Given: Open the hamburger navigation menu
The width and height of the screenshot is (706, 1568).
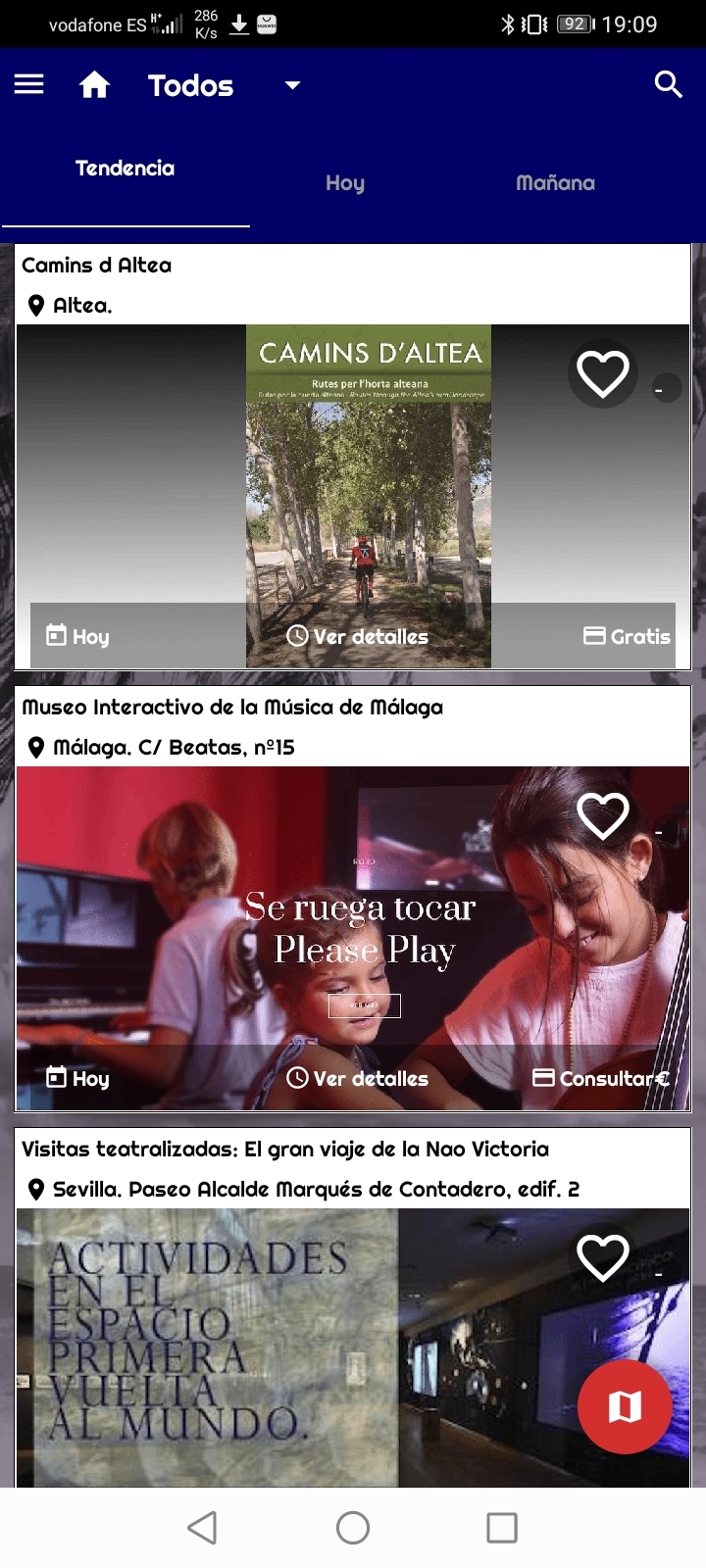Looking at the screenshot, I should pos(29,85).
